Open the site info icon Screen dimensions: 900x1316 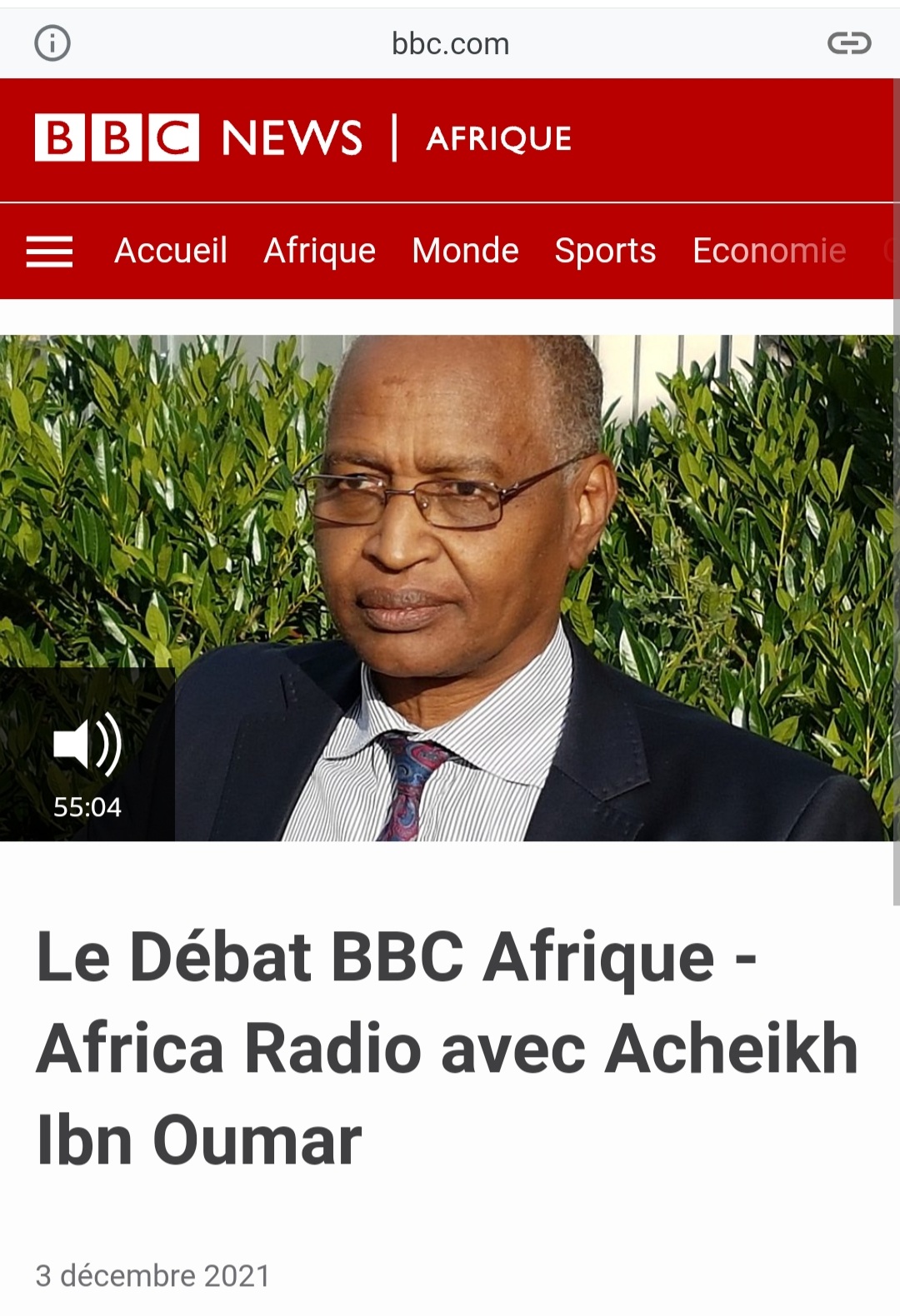(x=52, y=43)
